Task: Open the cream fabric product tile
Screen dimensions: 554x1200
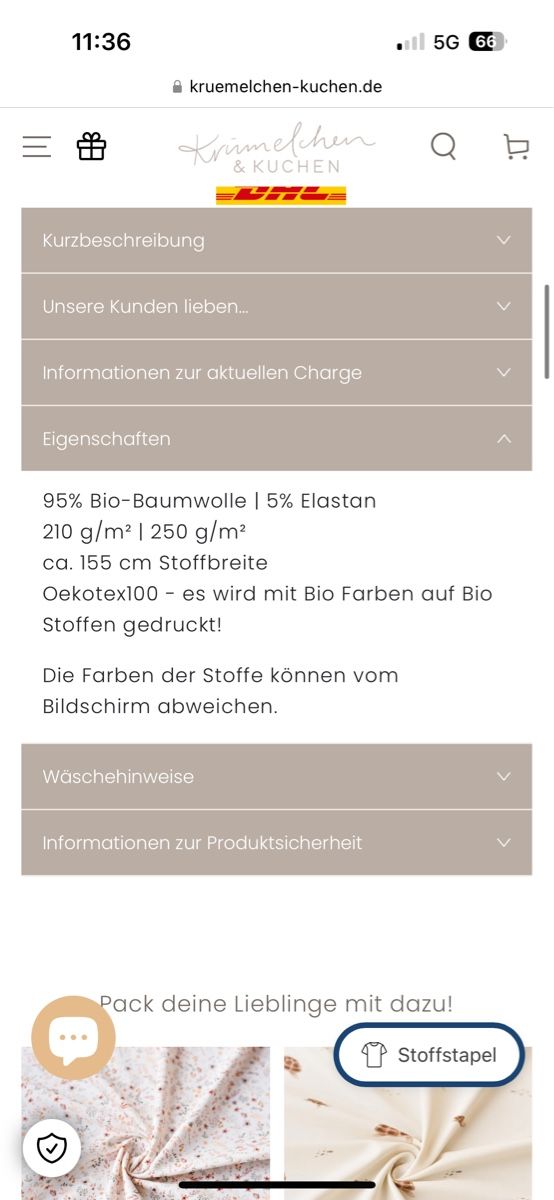Action: click(408, 1123)
